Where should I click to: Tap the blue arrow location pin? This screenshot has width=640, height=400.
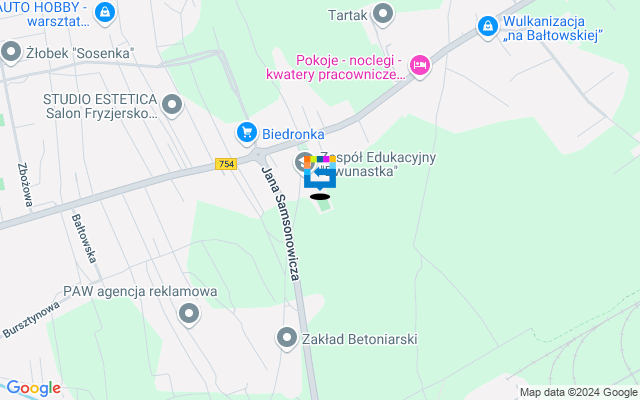pos(320,176)
